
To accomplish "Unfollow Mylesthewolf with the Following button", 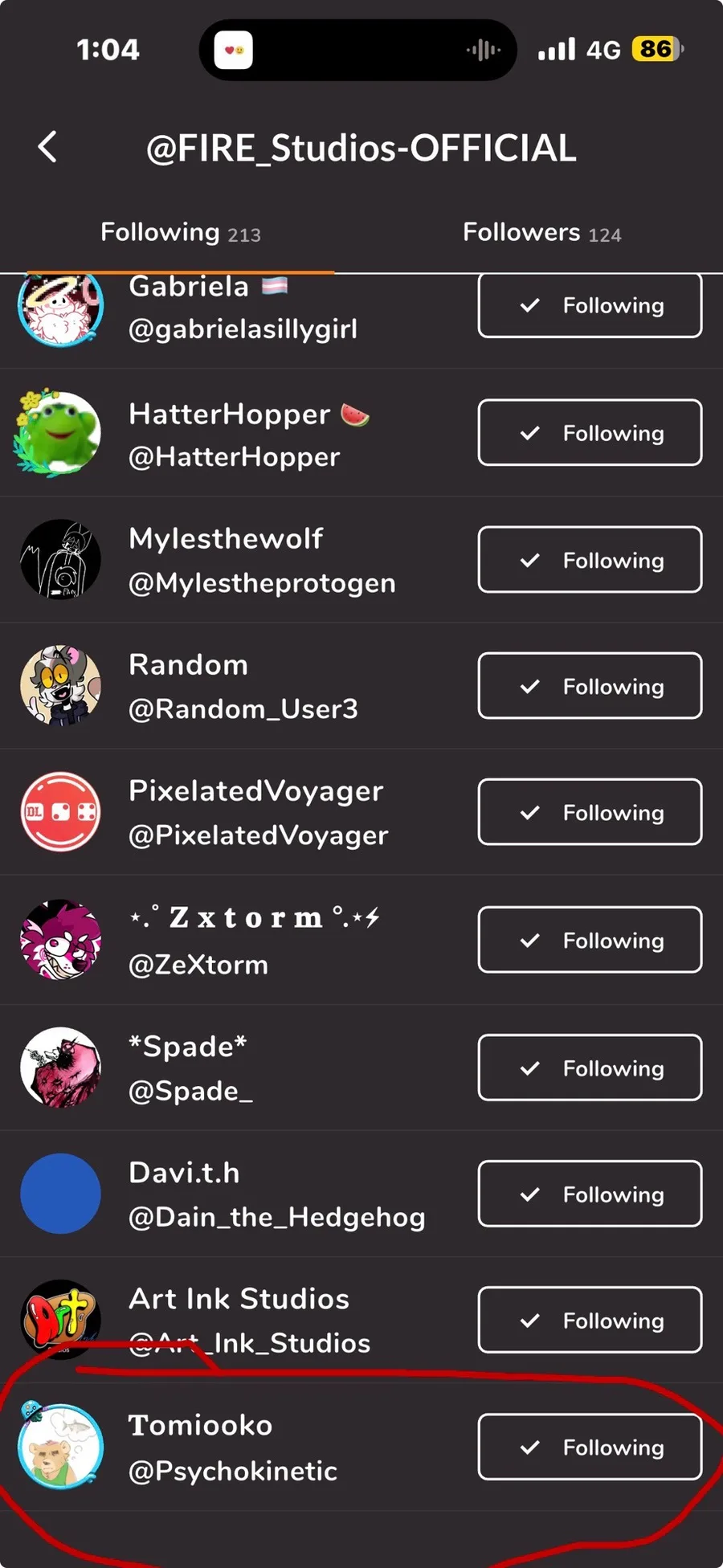I will pos(590,560).
